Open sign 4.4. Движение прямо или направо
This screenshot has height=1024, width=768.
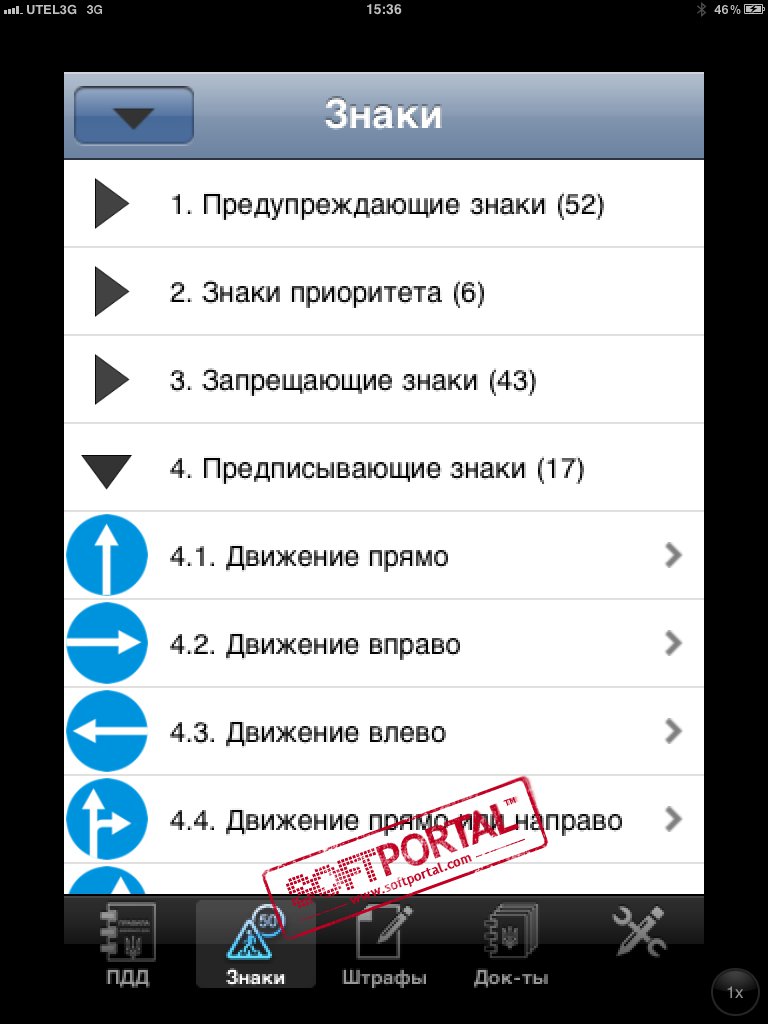[x=383, y=820]
